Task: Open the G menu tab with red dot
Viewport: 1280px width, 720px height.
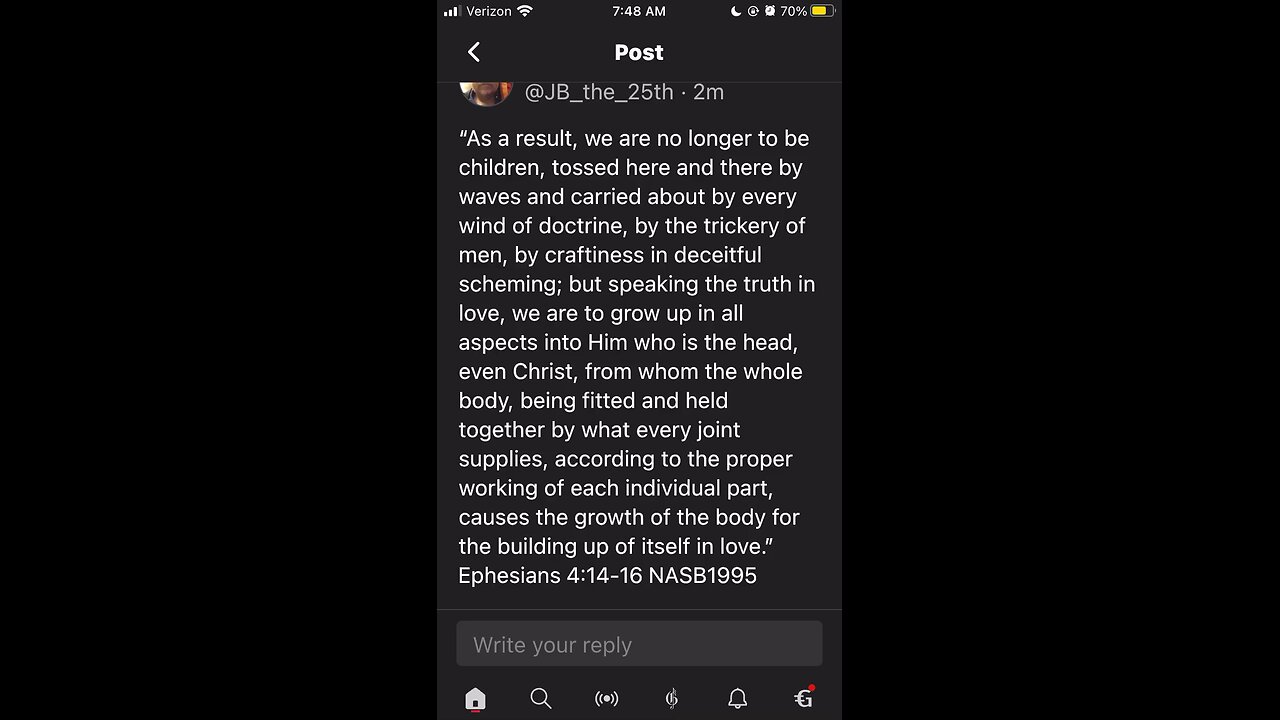Action: pyautogui.click(x=803, y=698)
